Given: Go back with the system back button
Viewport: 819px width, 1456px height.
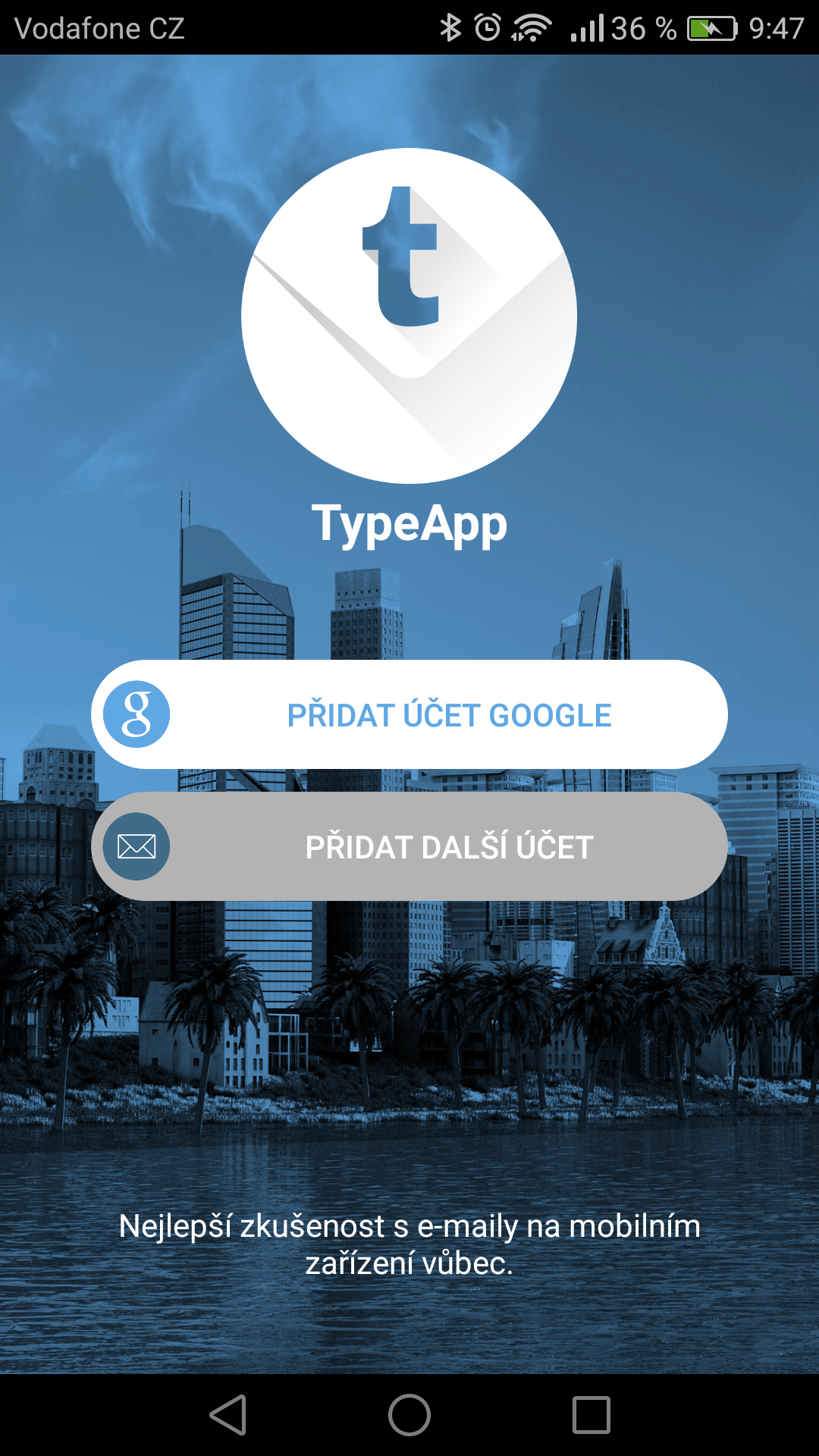Looking at the screenshot, I should point(228,1415).
